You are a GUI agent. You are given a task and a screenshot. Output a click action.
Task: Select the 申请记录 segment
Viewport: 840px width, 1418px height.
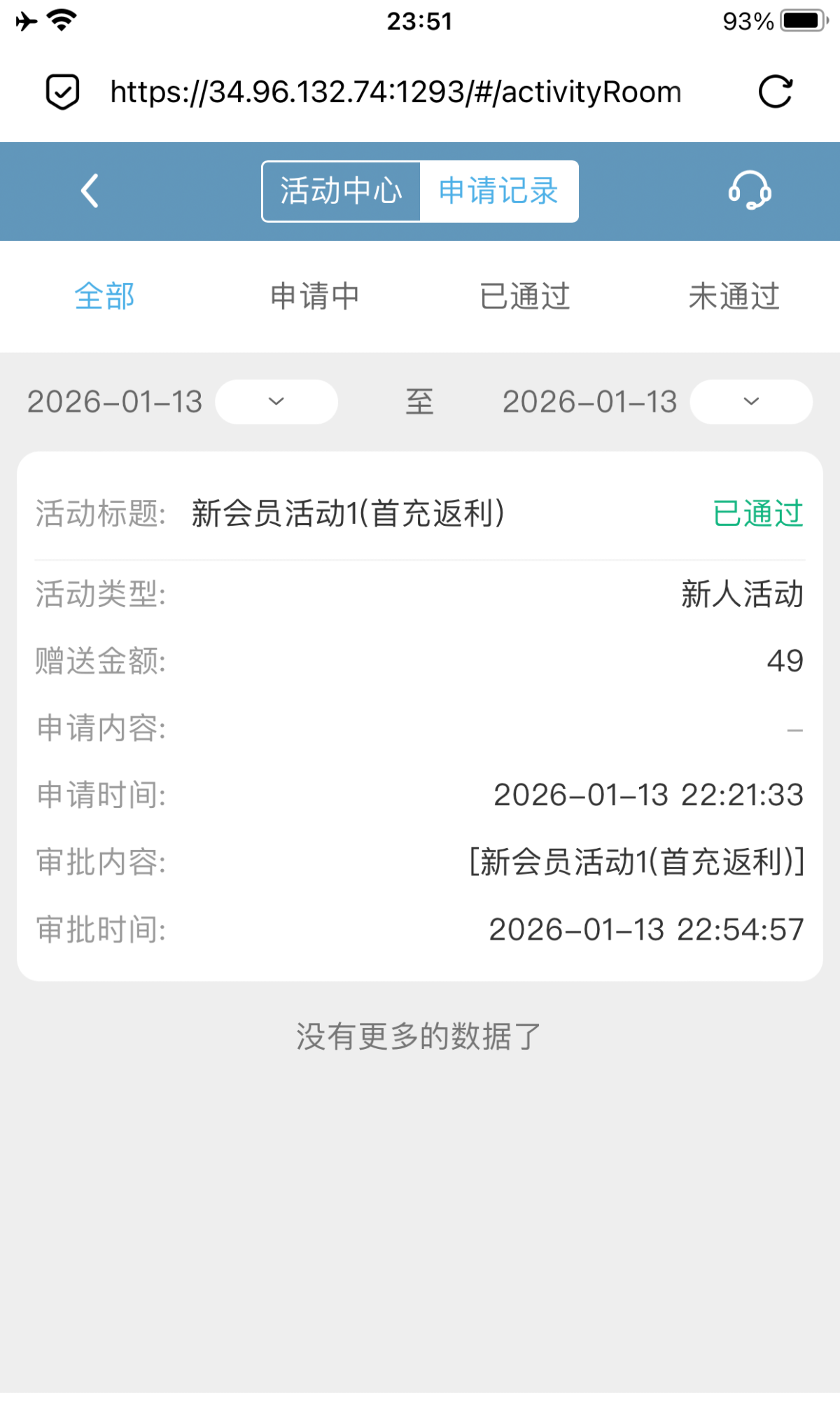[x=498, y=191]
